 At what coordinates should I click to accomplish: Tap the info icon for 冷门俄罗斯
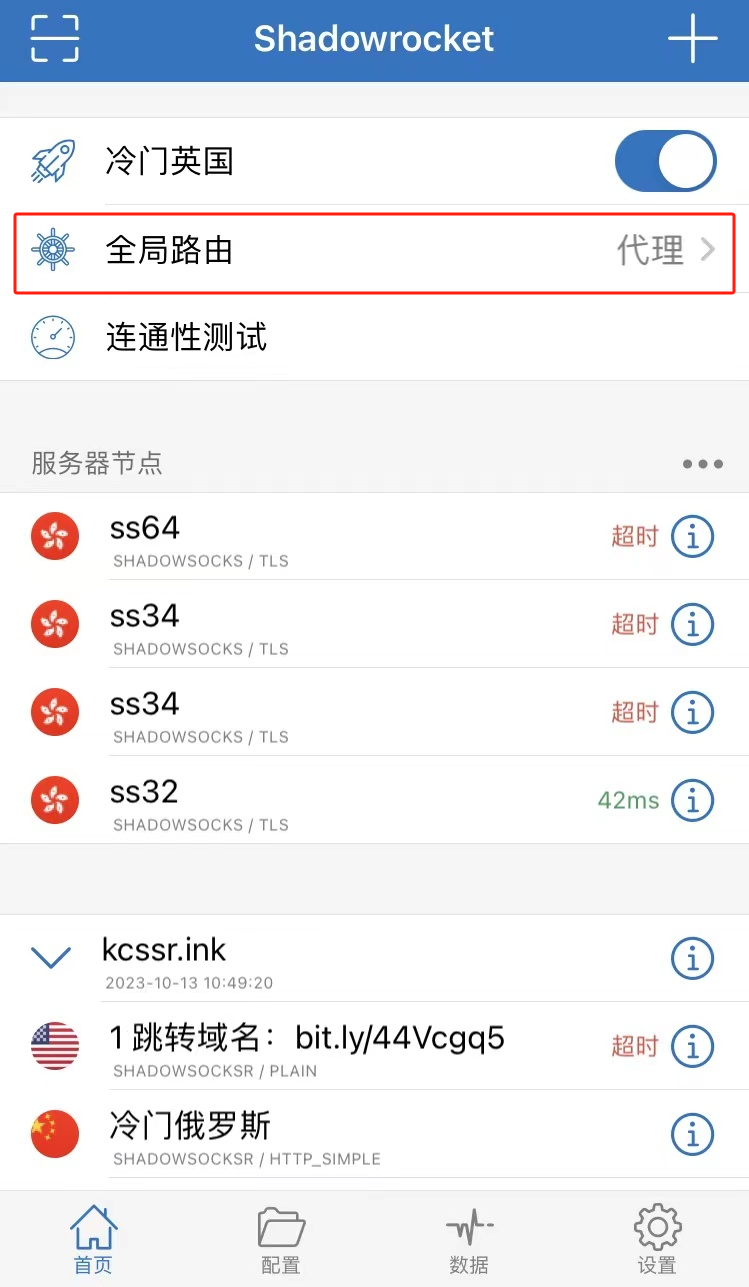pyautogui.click(x=692, y=1134)
